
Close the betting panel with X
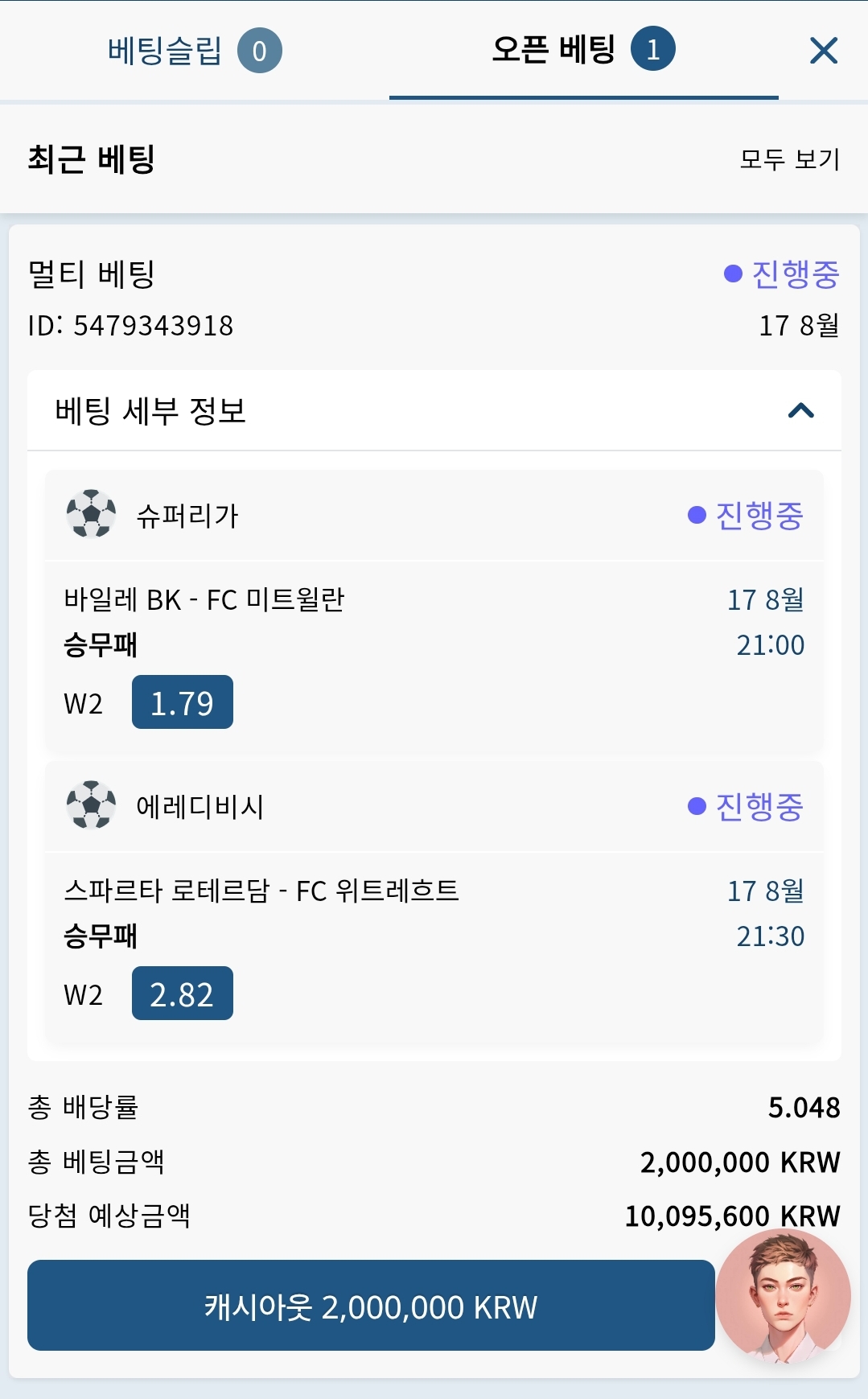click(824, 51)
